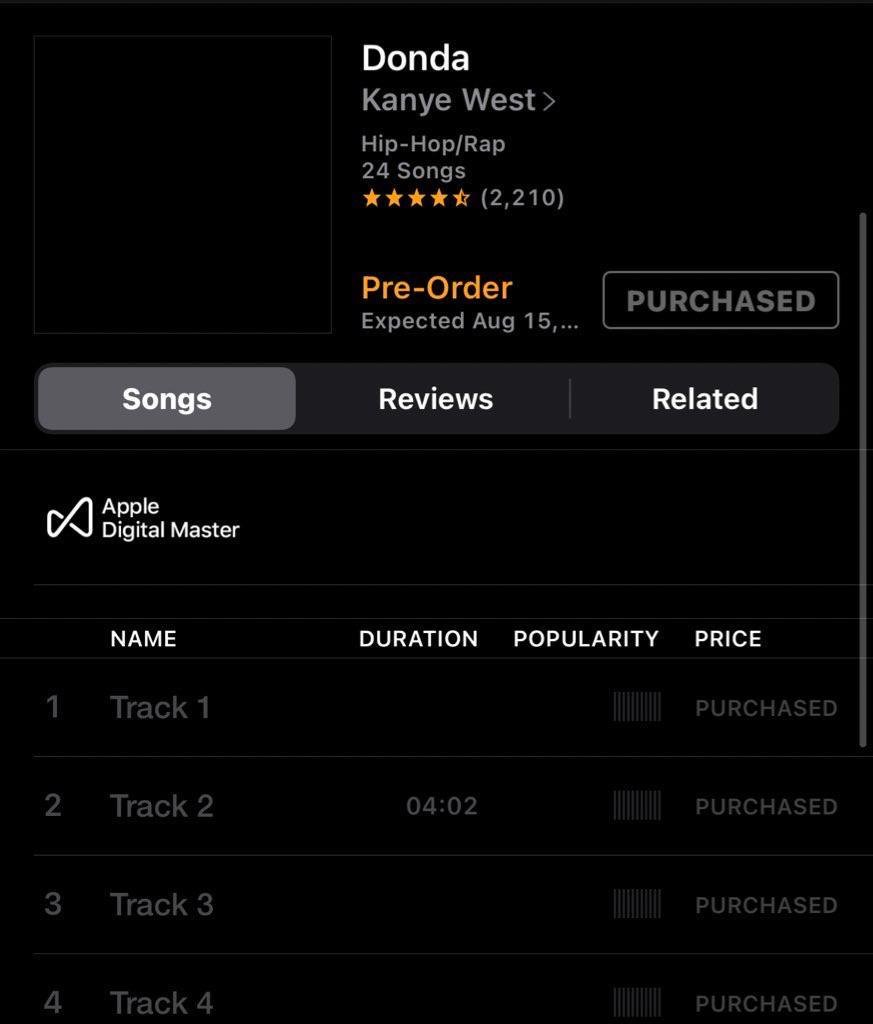View the Donda album artwork
Image resolution: width=873 pixels, height=1024 pixels.
pyautogui.click(x=183, y=185)
